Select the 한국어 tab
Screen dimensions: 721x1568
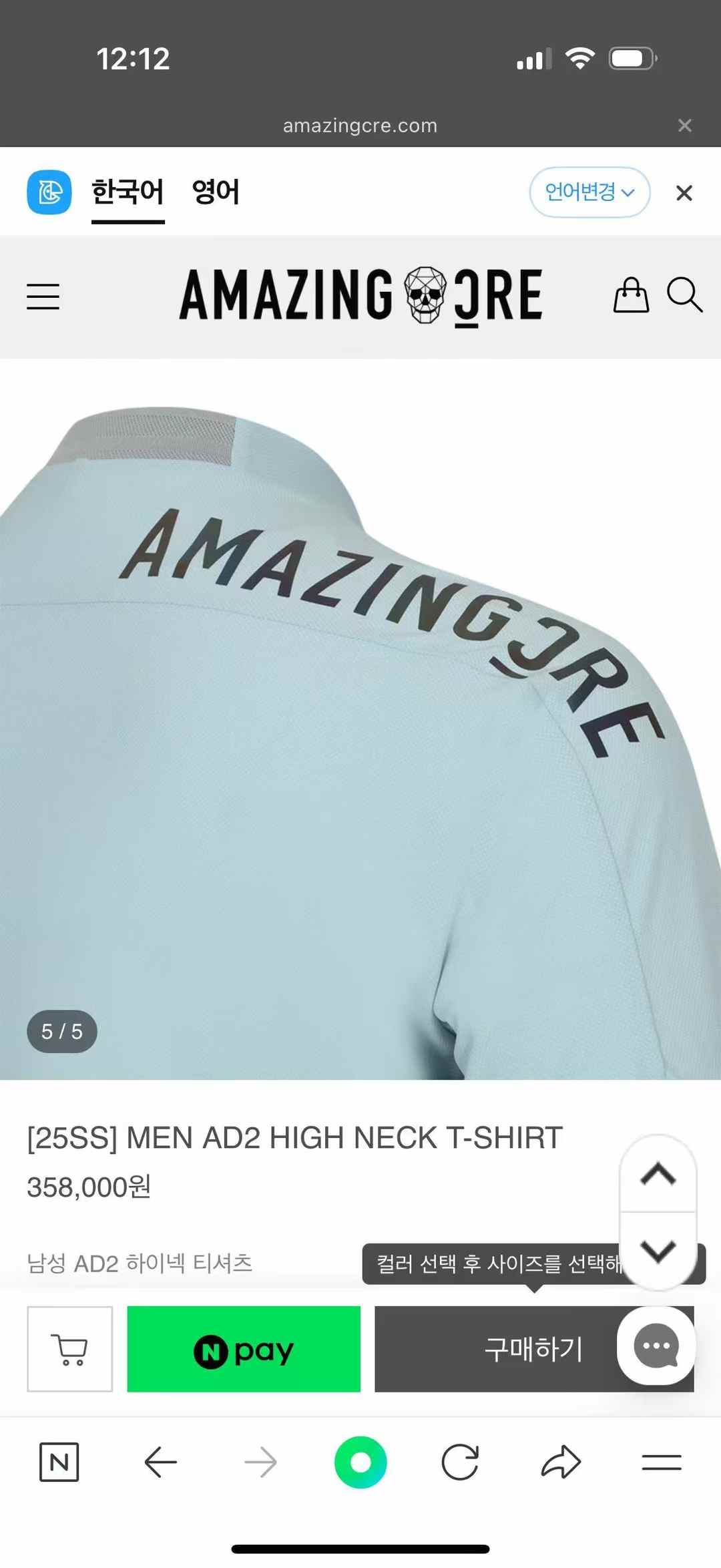click(x=128, y=192)
